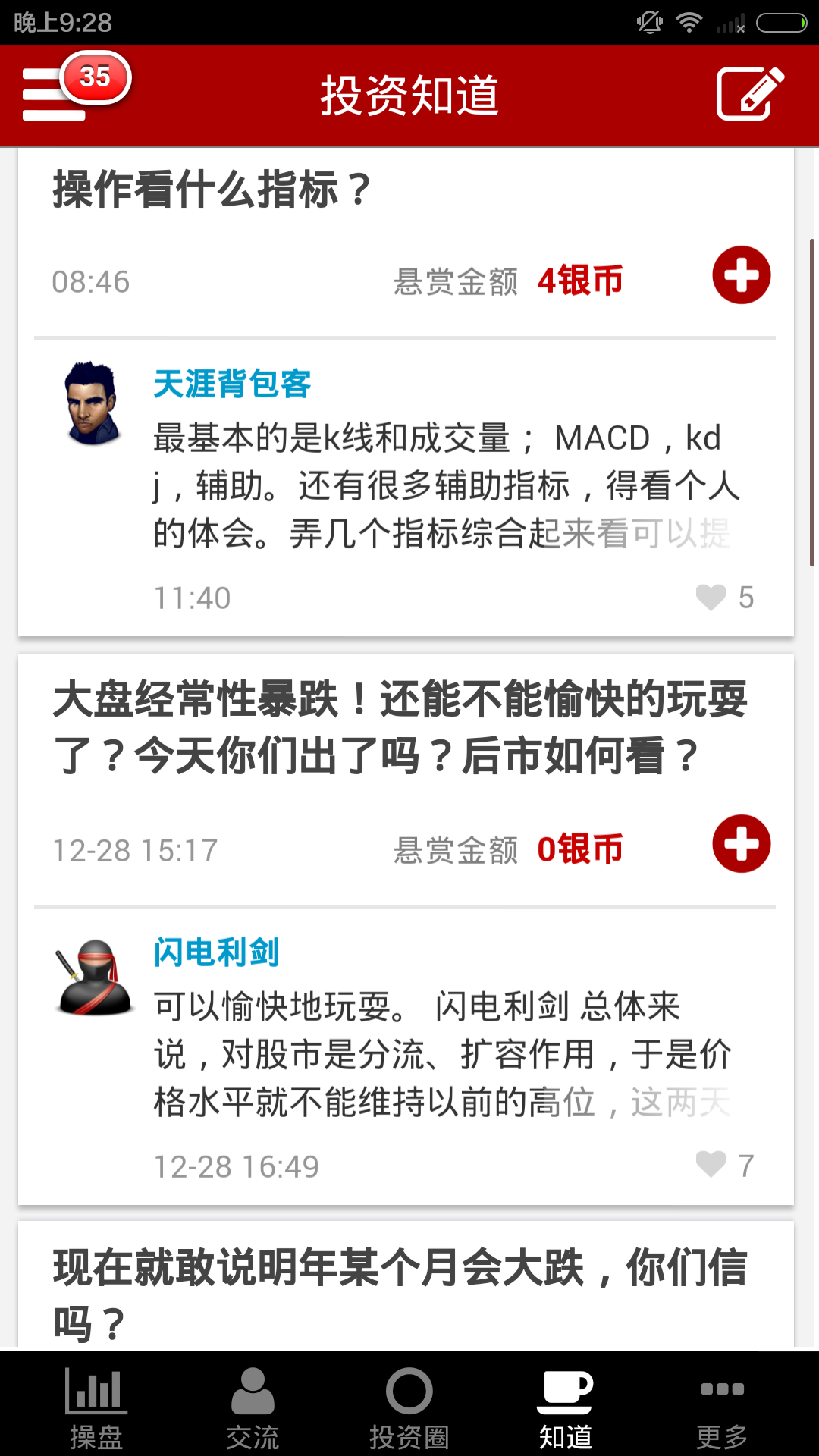Viewport: 819px width, 1456px height.
Task: View 天涯背包客's avatar
Action: (93, 403)
